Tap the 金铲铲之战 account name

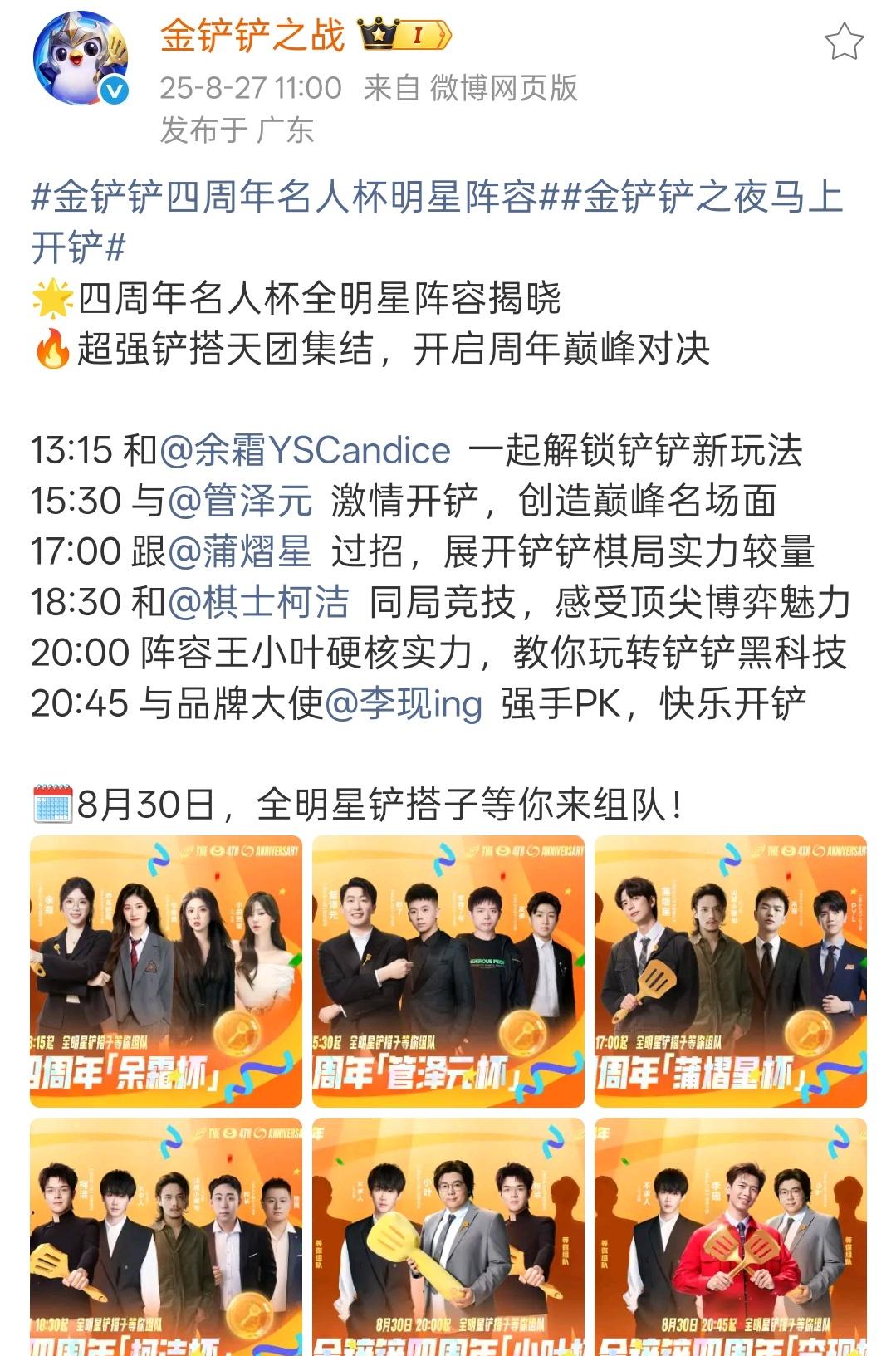coord(252,37)
